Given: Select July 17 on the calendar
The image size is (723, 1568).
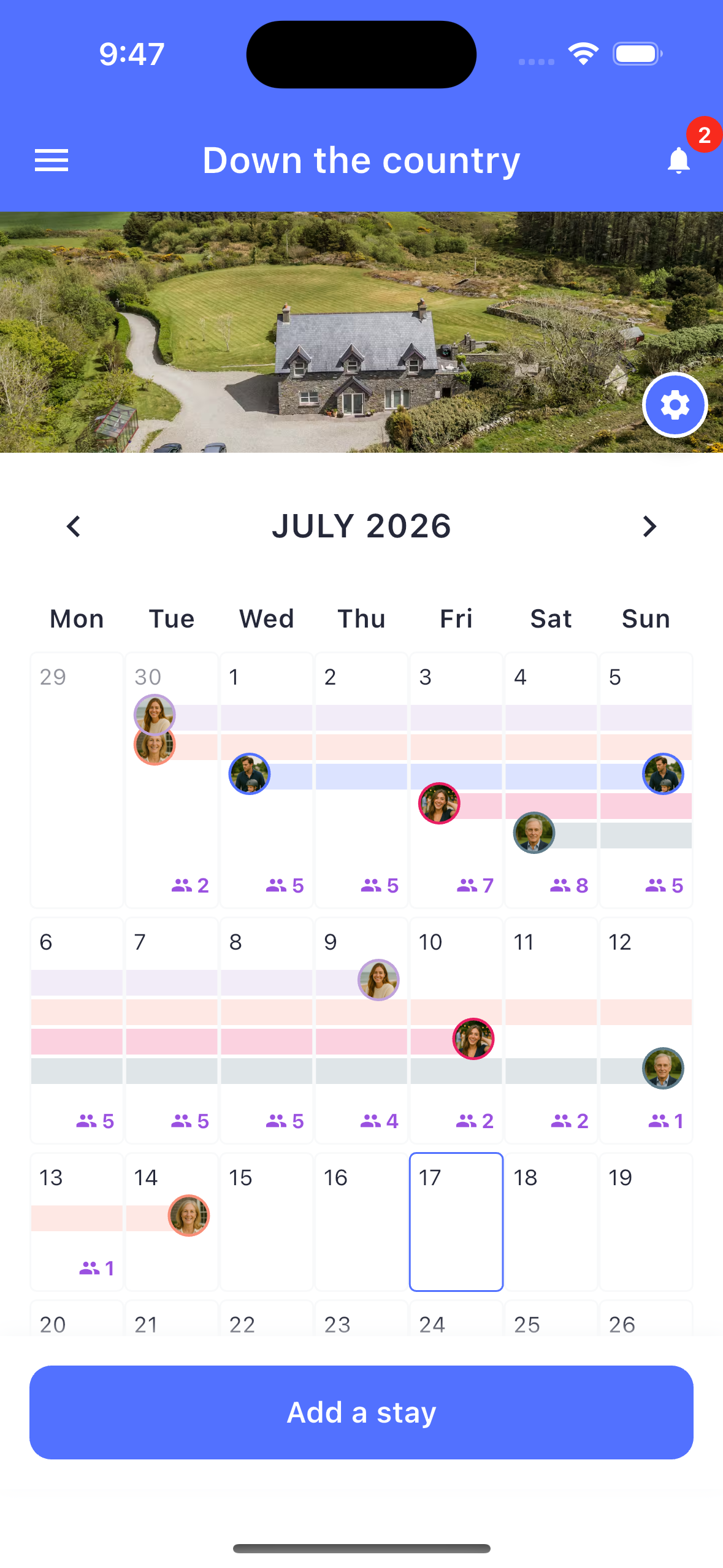Looking at the screenshot, I should click(456, 1221).
